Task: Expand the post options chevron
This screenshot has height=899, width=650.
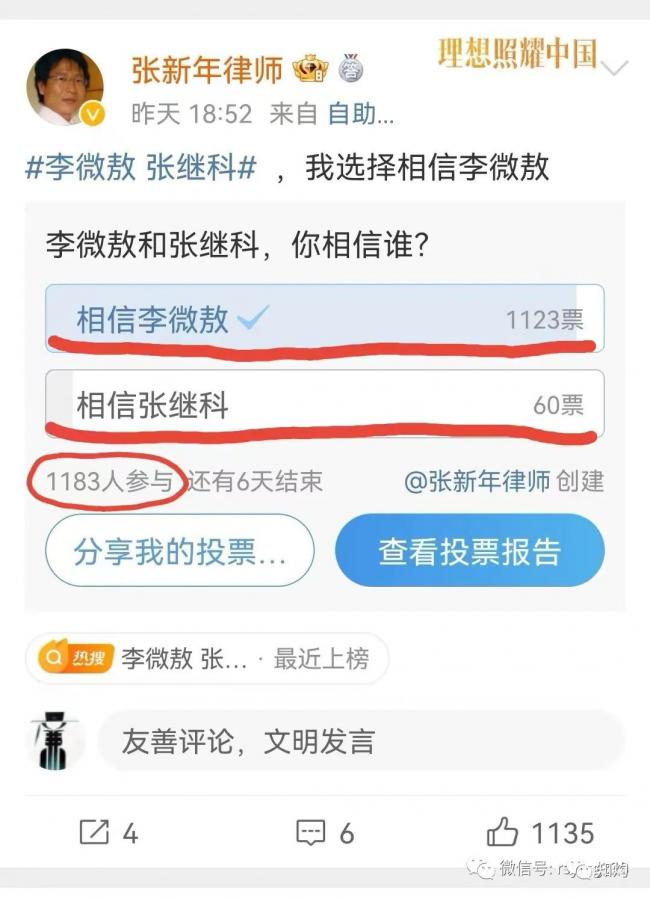Action: (x=615, y=69)
